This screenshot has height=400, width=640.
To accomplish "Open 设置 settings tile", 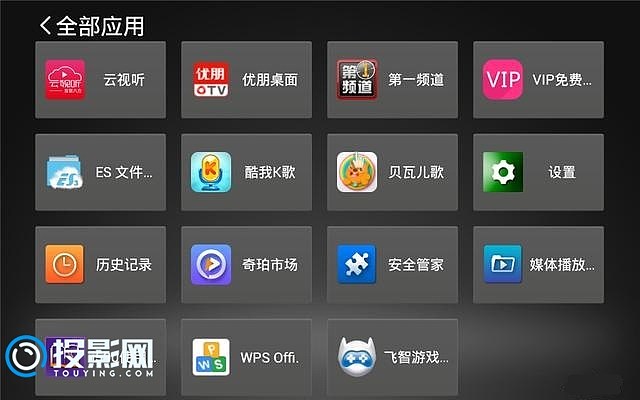I will tap(538, 172).
